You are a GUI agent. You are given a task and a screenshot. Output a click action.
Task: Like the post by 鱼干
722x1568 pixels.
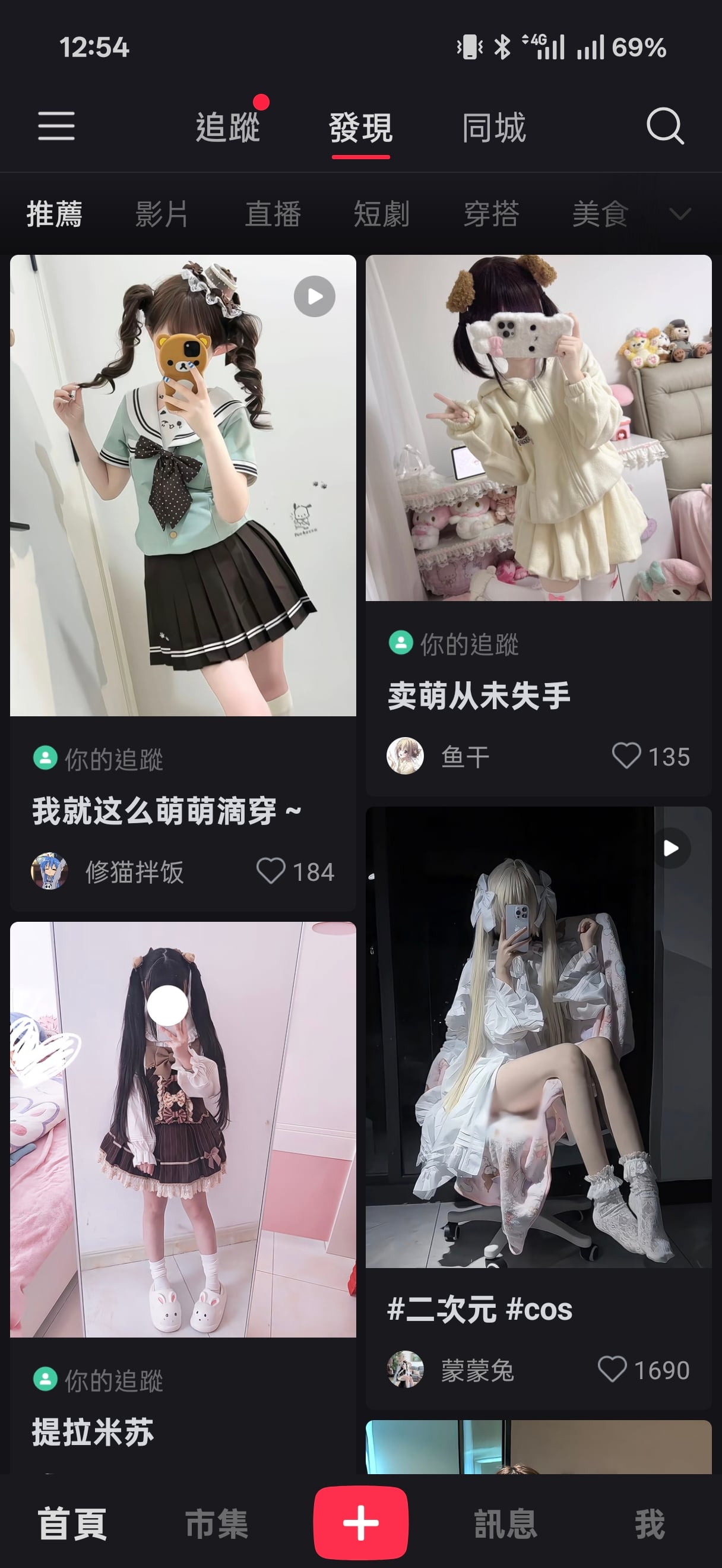pos(626,755)
